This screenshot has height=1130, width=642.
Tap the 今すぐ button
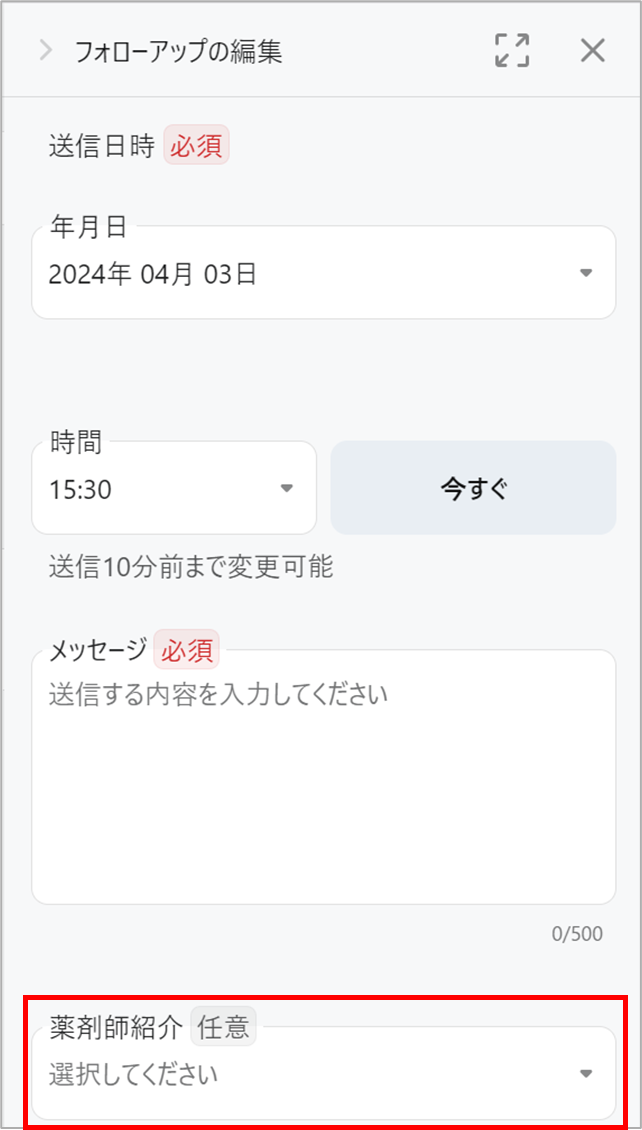pos(473,489)
